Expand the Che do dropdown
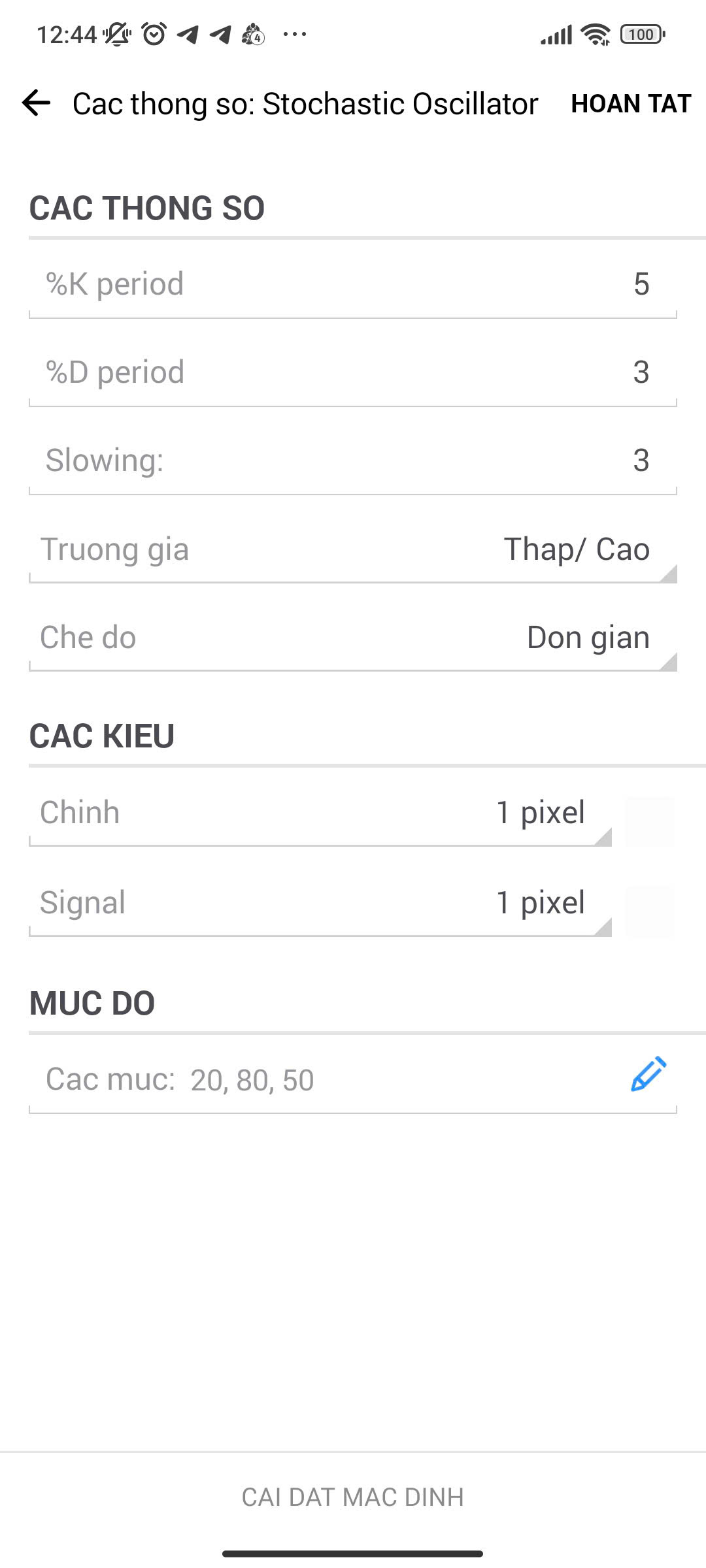This screenshot has width=706, height=1568. (353, 638)
